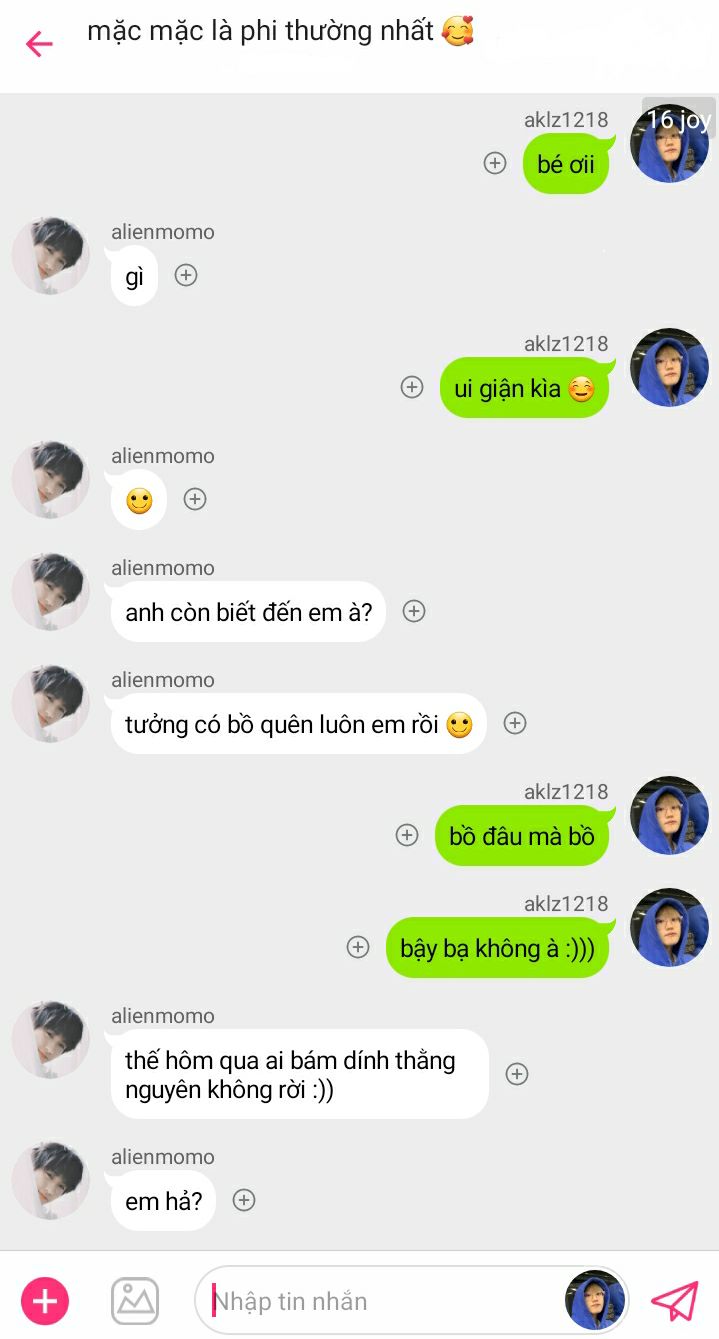Image resolution: width=719 pixels, height=1339 pixels.
Task: React to "anh còn biết đến em à?"
Action: click(414, 611)
